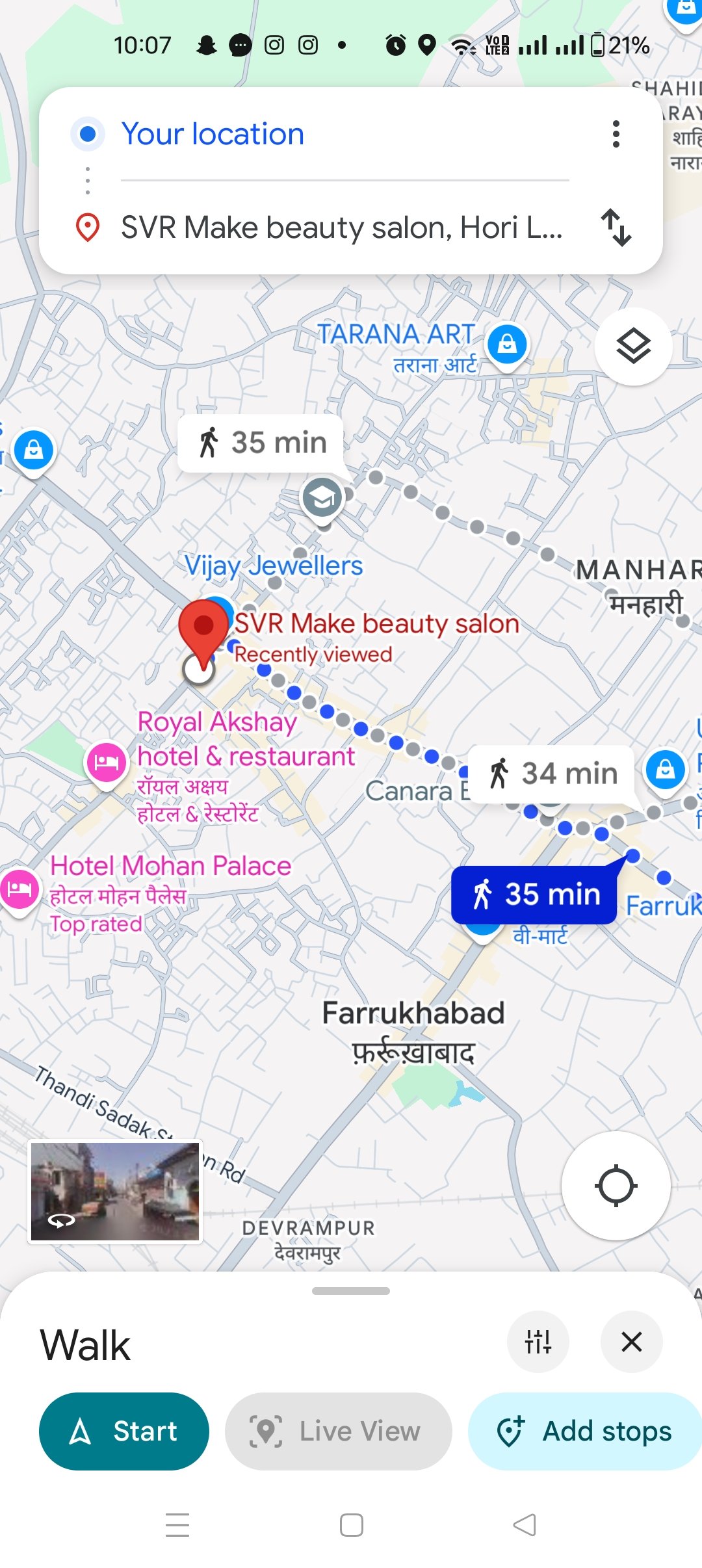Add stops to the route
Screen dimensions: 702x1568
585,1431
